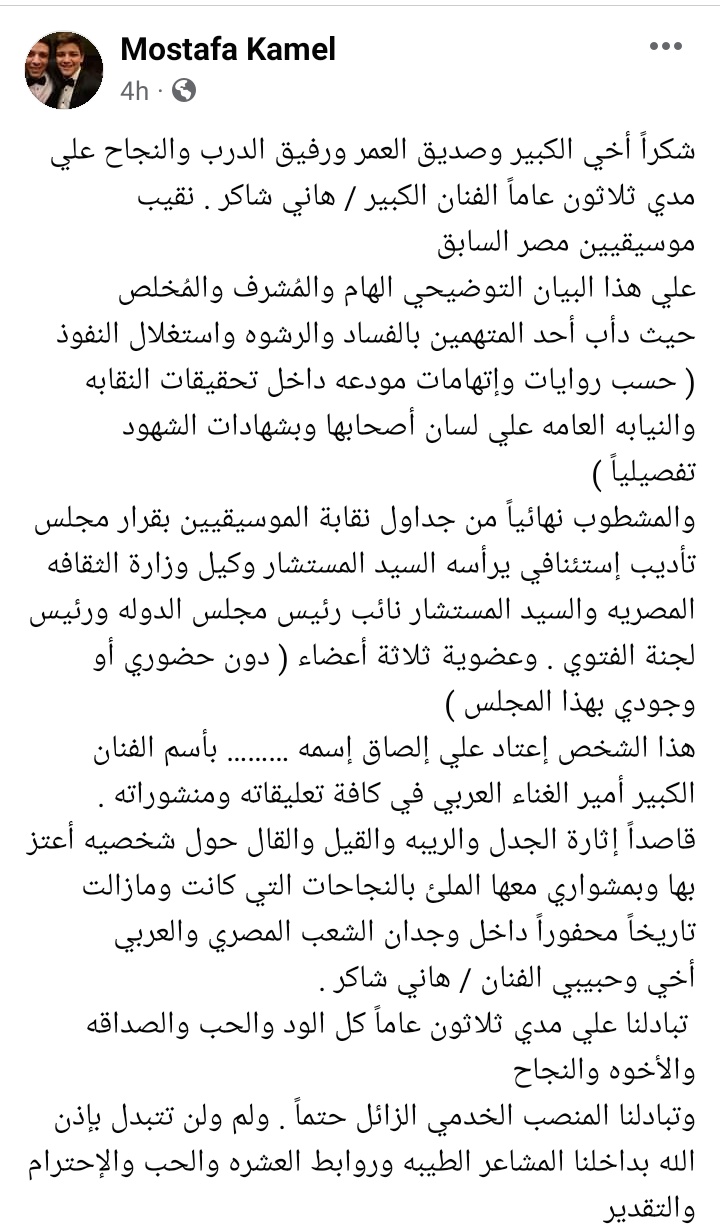The height and width of the screenshot is (1231, 720).
Task: Open Mostafa Kamel's profile picture
Action: 63,70
